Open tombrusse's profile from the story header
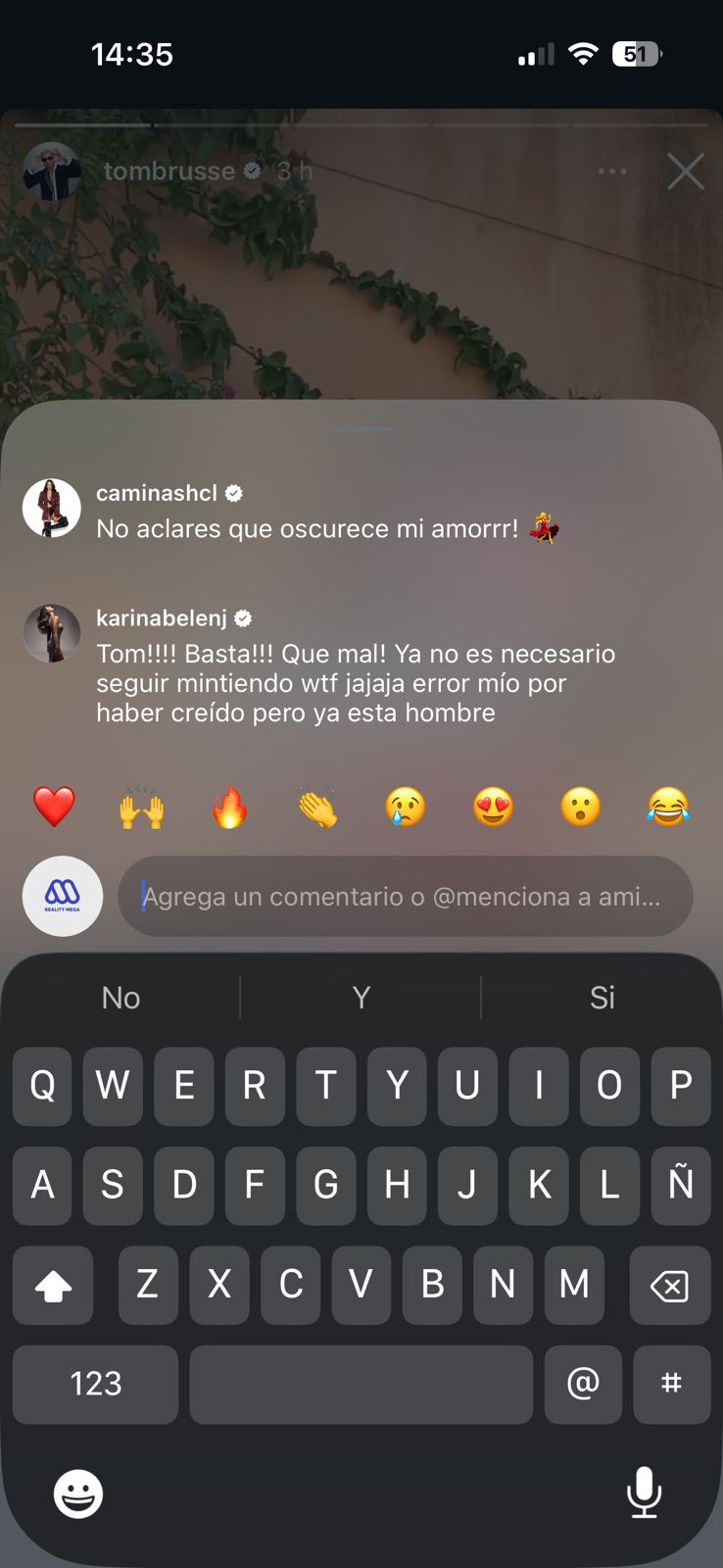The image size is (723, 1568). pyautogui.click(x=169, y=171)
